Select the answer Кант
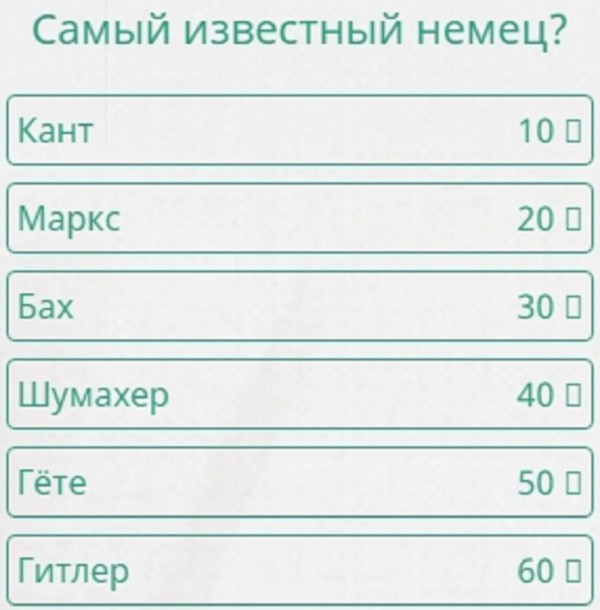This screenshot has width=600, height=610. 300,130
